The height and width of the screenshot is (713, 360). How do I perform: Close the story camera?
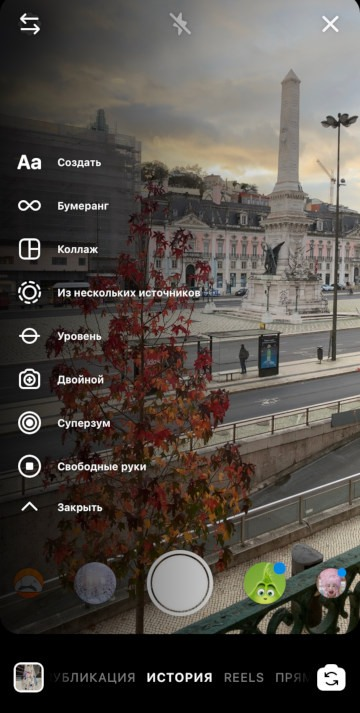(330, 24)
